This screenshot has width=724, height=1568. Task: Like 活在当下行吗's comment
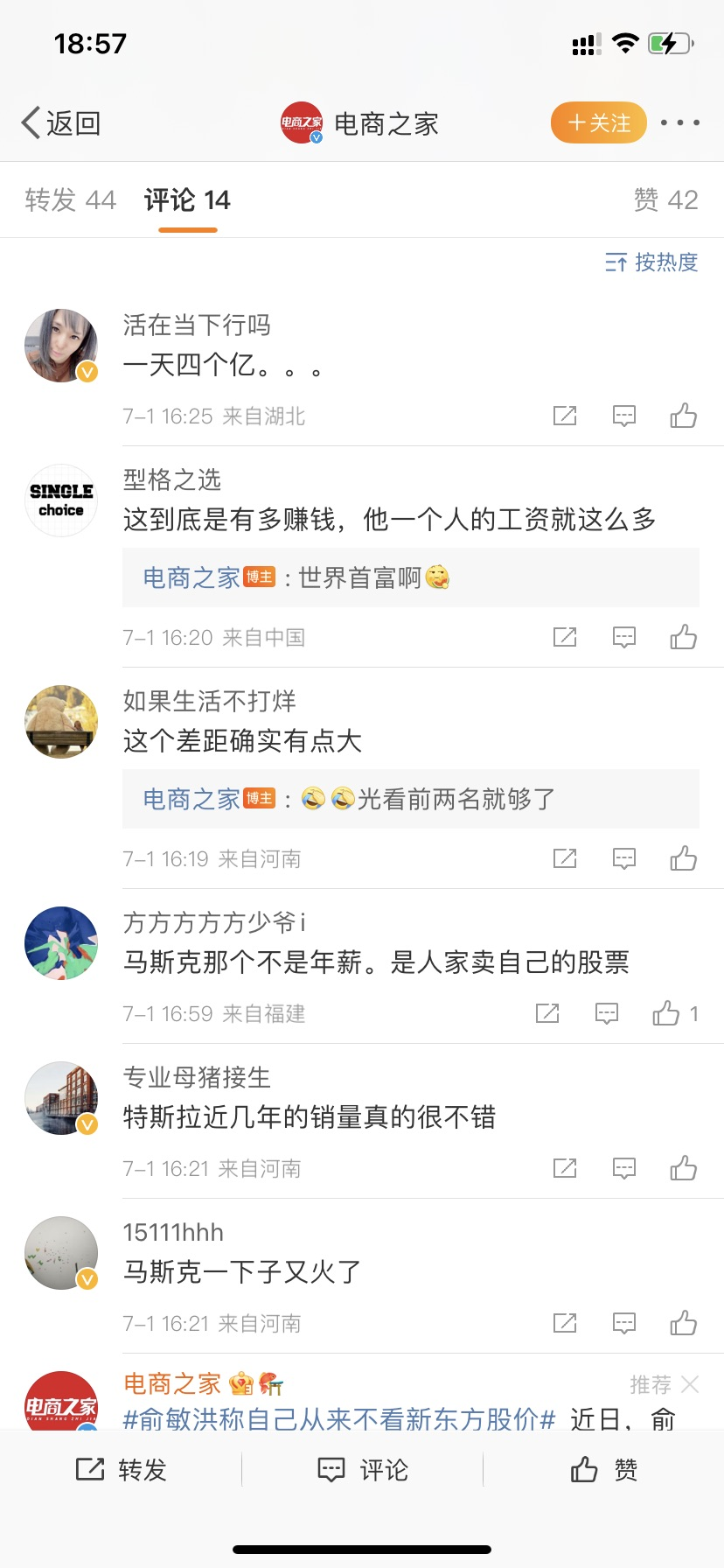pos(683,416)
